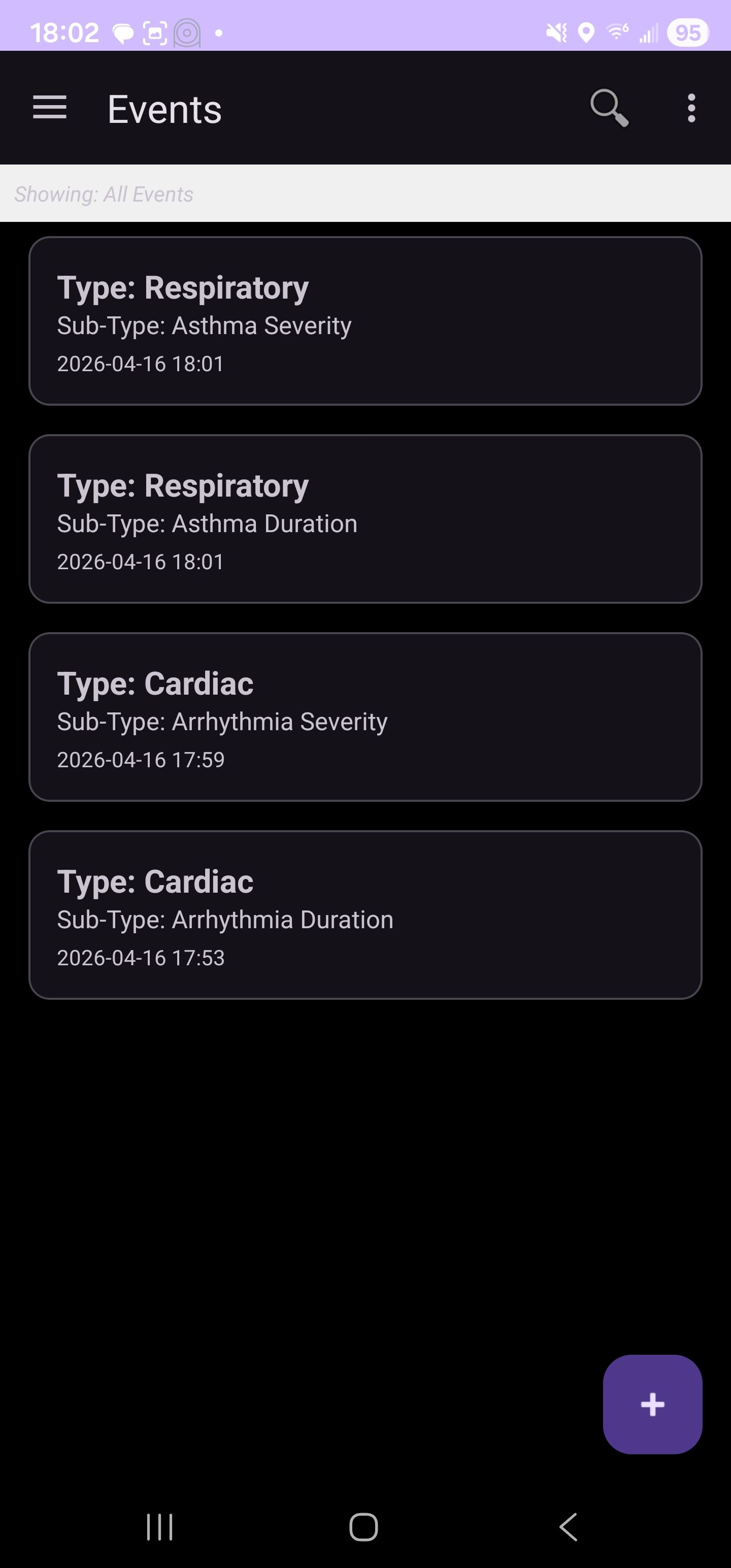Go back using system navigation bar
The width and height of the screenshot is (731, 1568).
click(x=569, y=1526)
